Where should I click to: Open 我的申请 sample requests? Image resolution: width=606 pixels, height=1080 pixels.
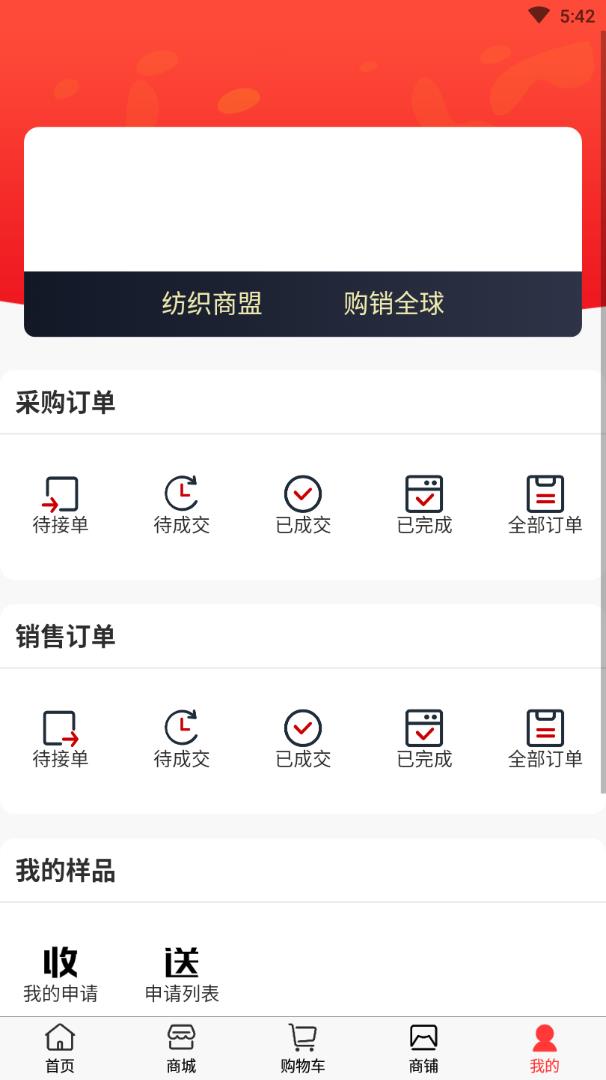(x=61, y=975)
